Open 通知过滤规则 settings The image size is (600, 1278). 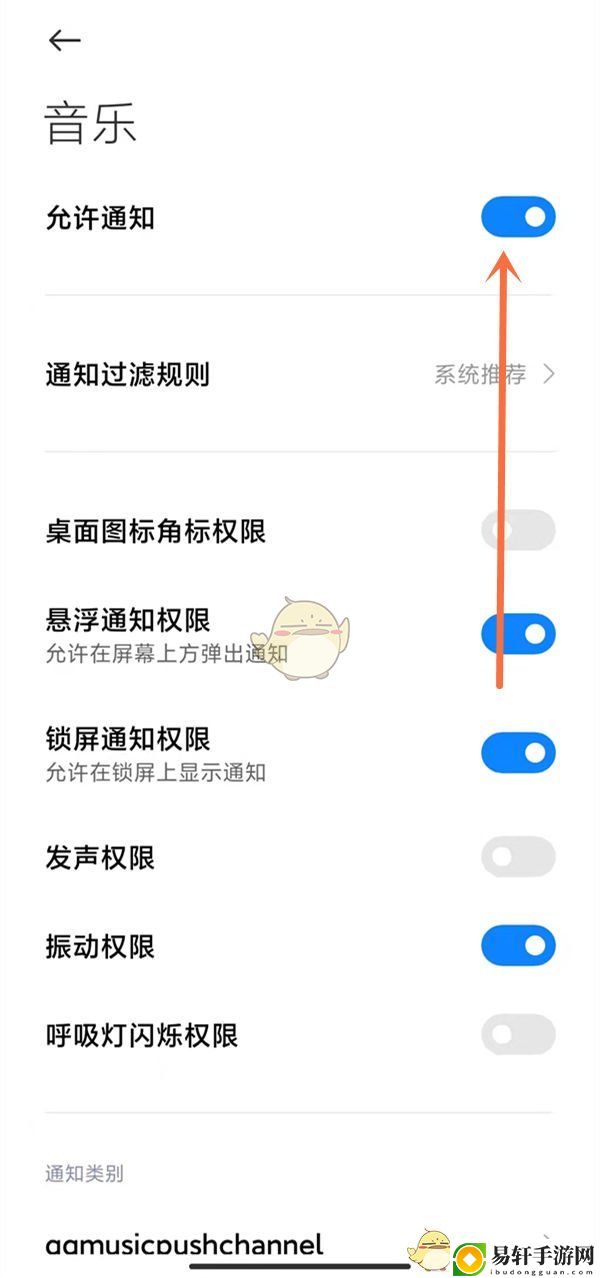(300, 375)
